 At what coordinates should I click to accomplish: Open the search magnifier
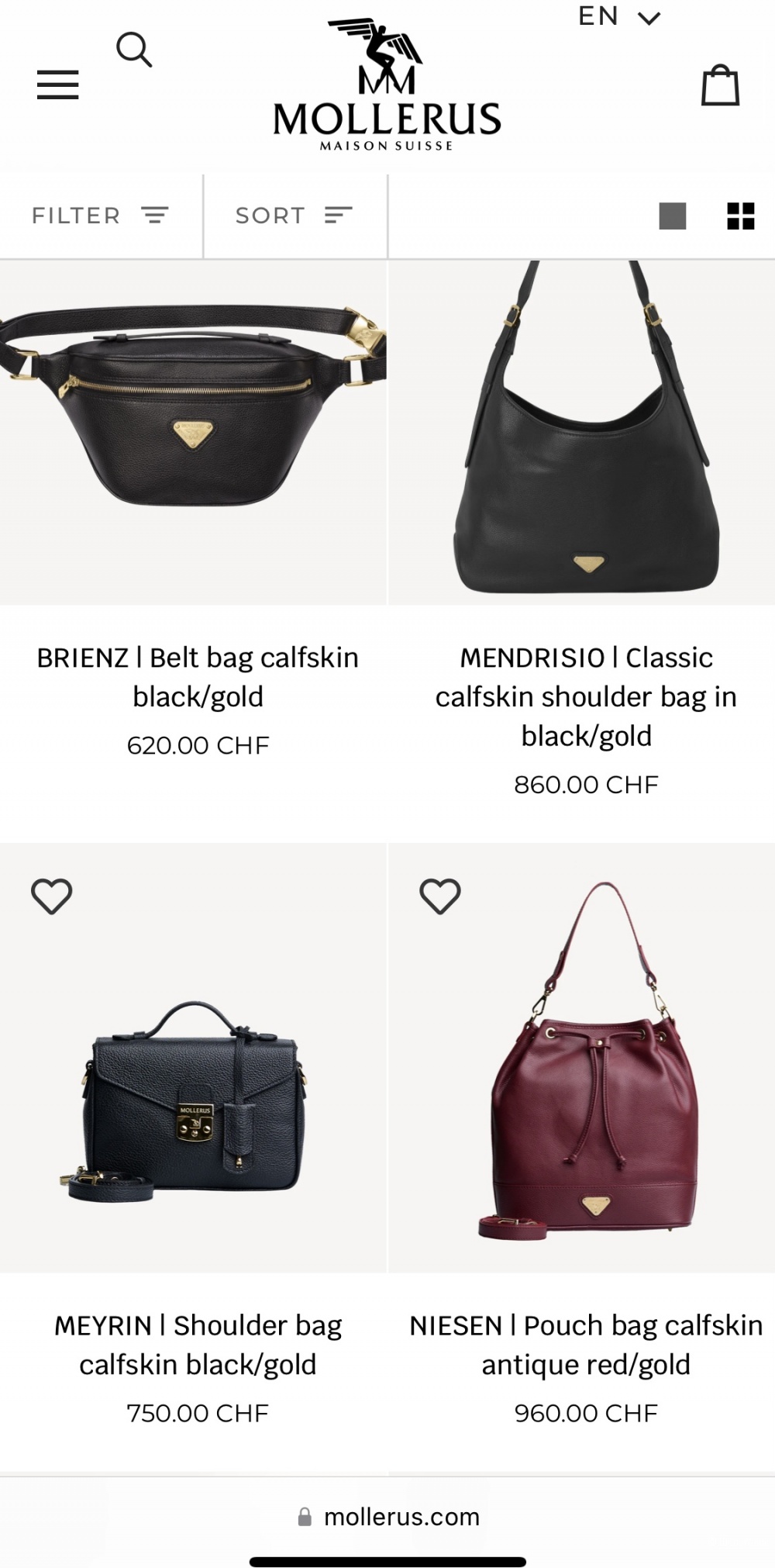point(134,50)
